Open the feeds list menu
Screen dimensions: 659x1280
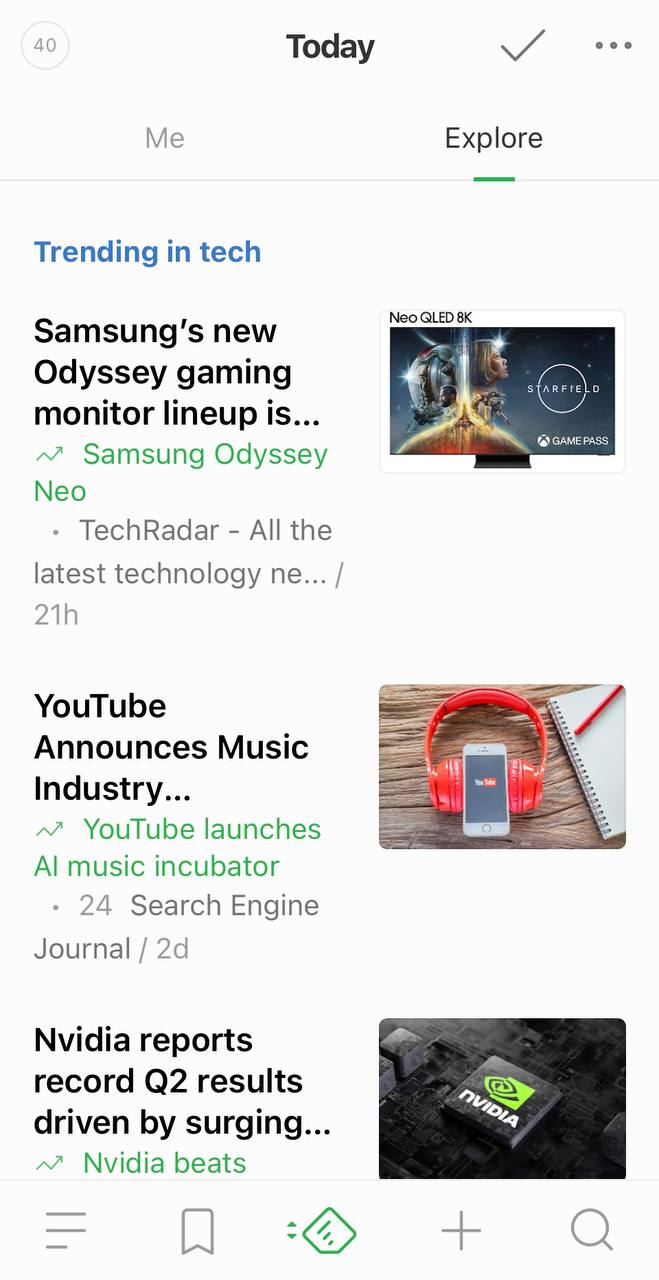66,1231
